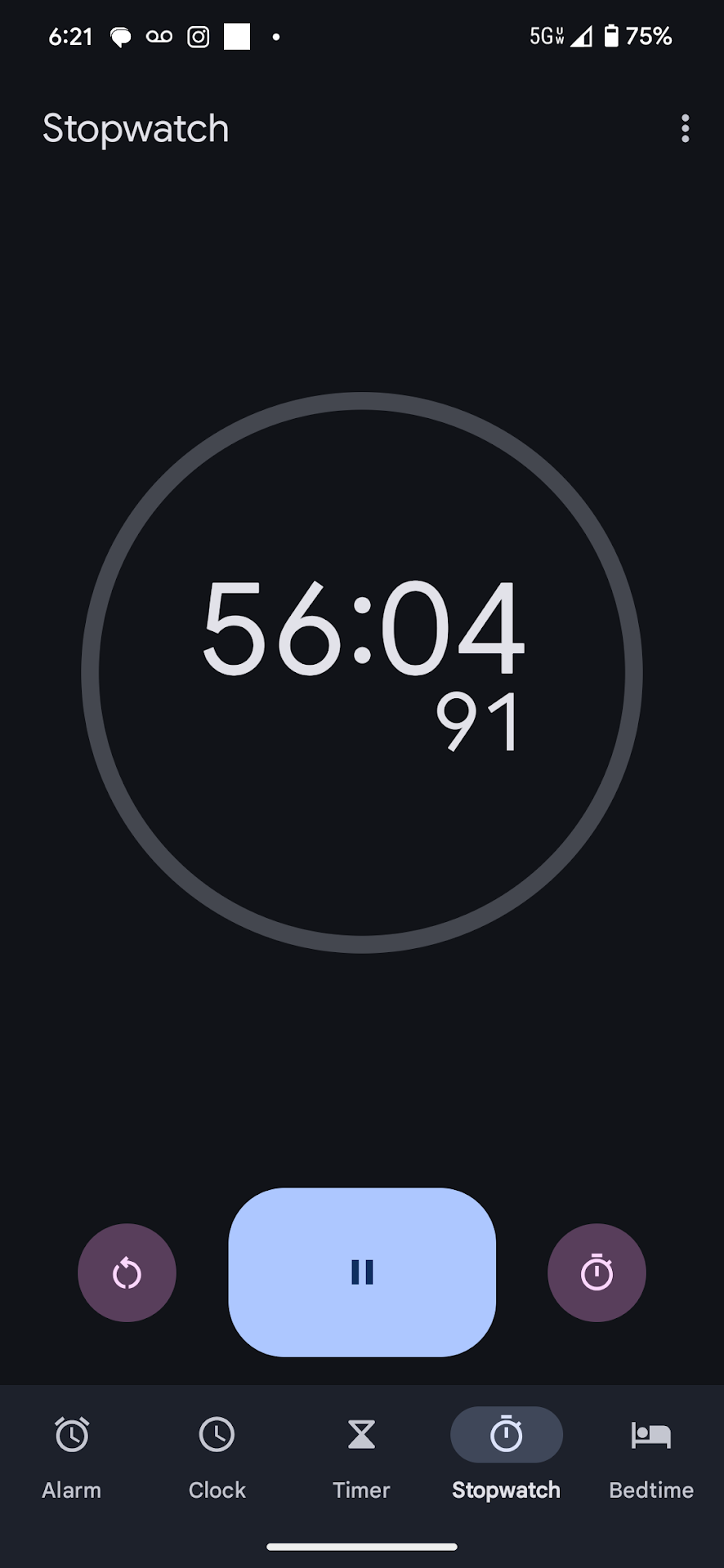Open the Timer tab
This screenshot has width=724, height=1568.
pyautogui.click(x=361, y=1459)
